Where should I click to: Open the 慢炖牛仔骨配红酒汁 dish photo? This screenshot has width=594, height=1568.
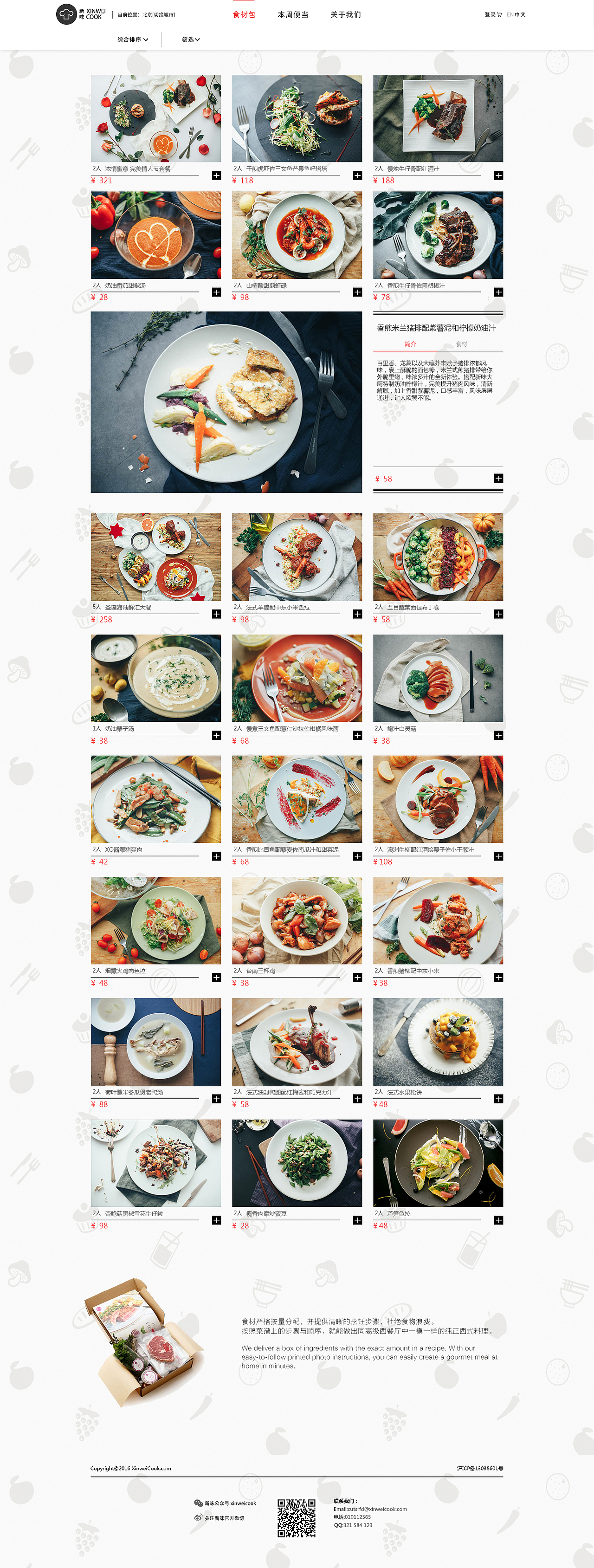tap(438, 118)
